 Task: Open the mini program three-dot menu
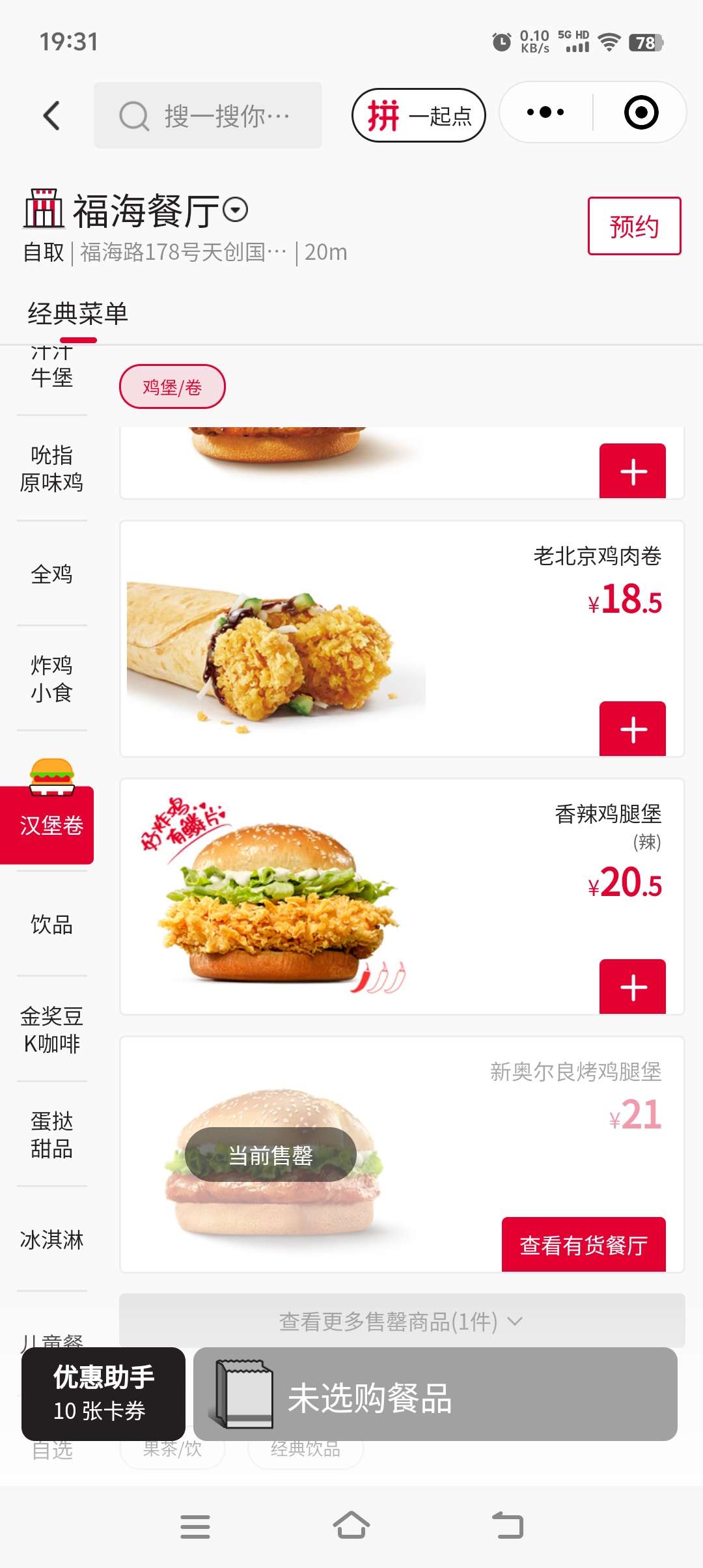point(545,113)
